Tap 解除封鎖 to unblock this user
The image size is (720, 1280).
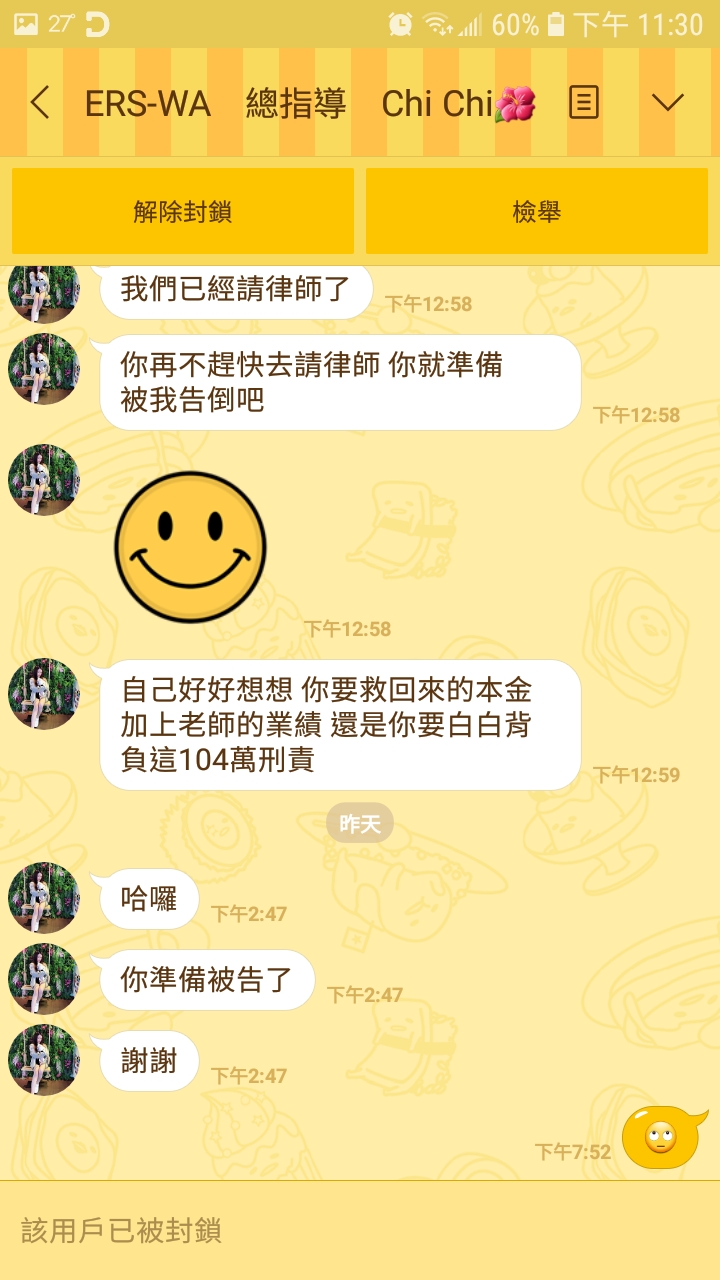(183, 211)
